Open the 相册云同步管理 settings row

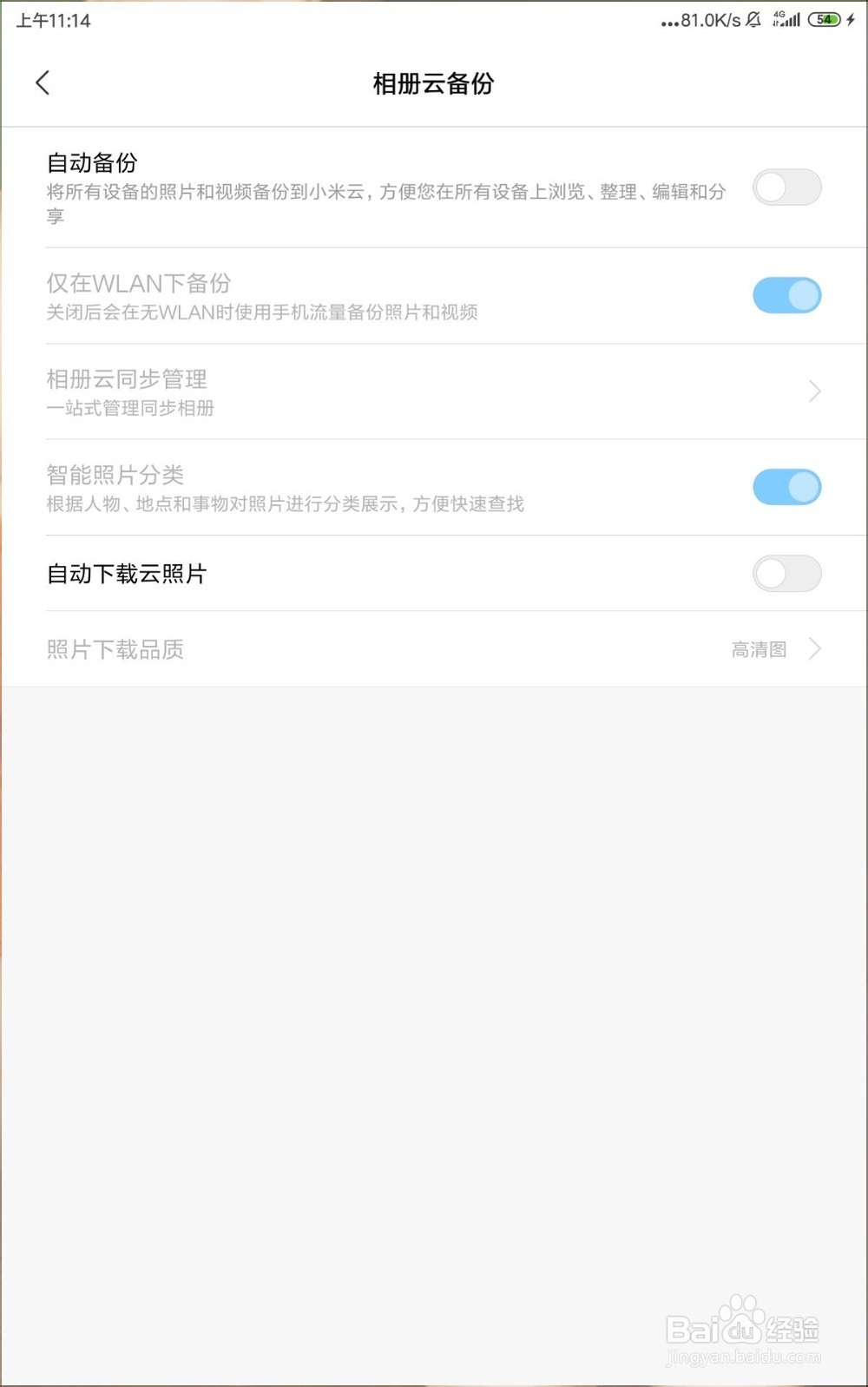(x=347, y=391)
